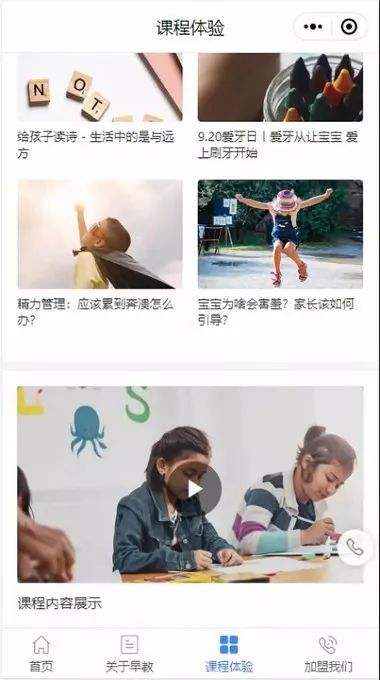The width and height of the screenshot is (380, 680).
Task: Open the 加盟我们 tab
Action: pos(328,654)
